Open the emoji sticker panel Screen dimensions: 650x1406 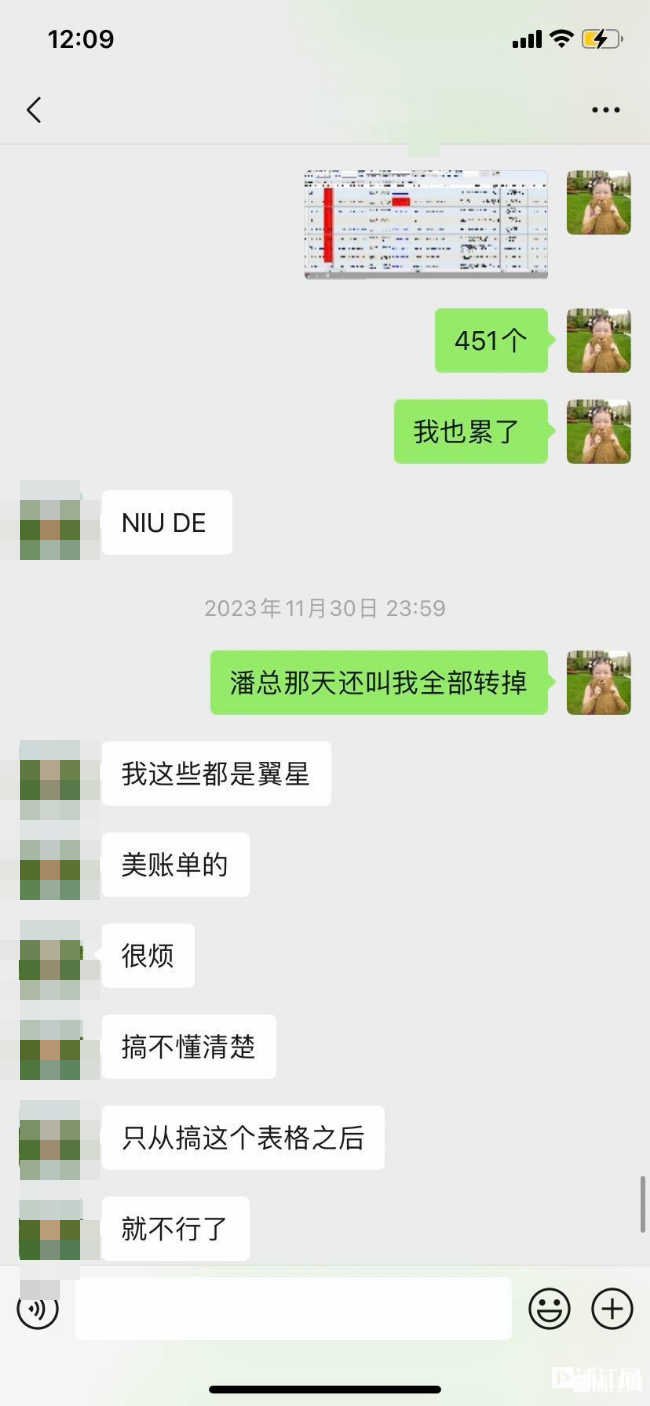pos(549,1309)
